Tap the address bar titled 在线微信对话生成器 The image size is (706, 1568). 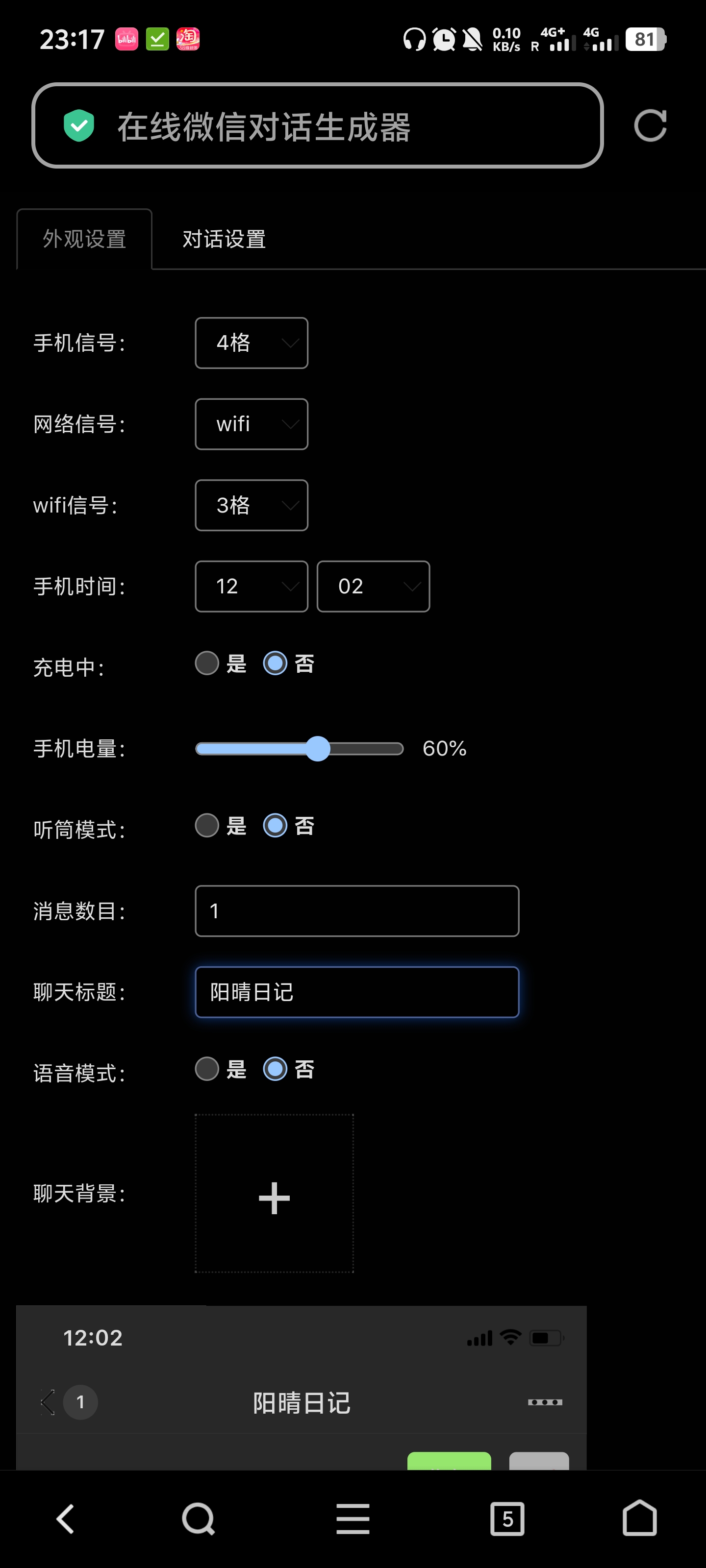pos(317,125)
